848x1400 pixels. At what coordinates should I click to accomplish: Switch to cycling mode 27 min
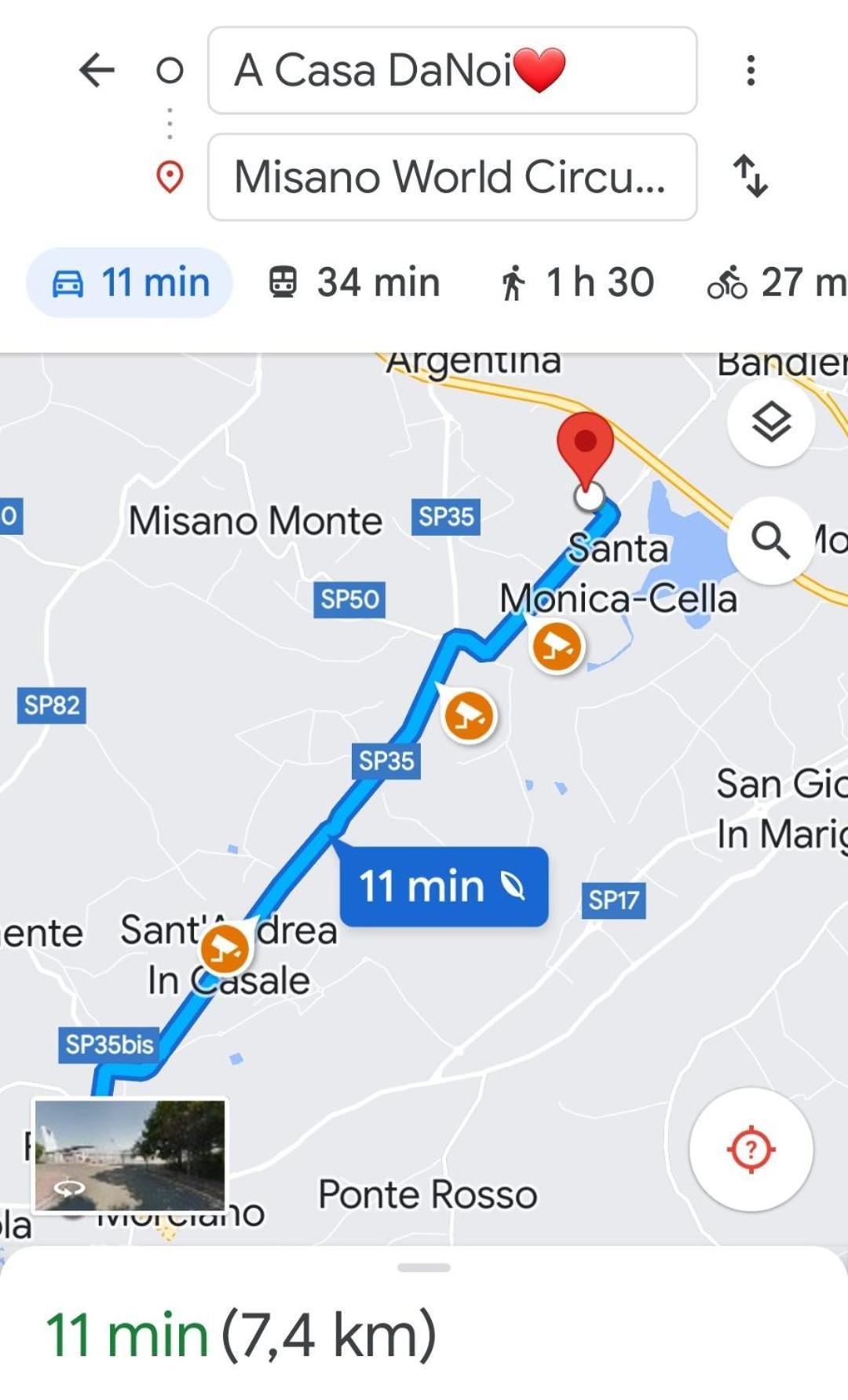[773, 283]
